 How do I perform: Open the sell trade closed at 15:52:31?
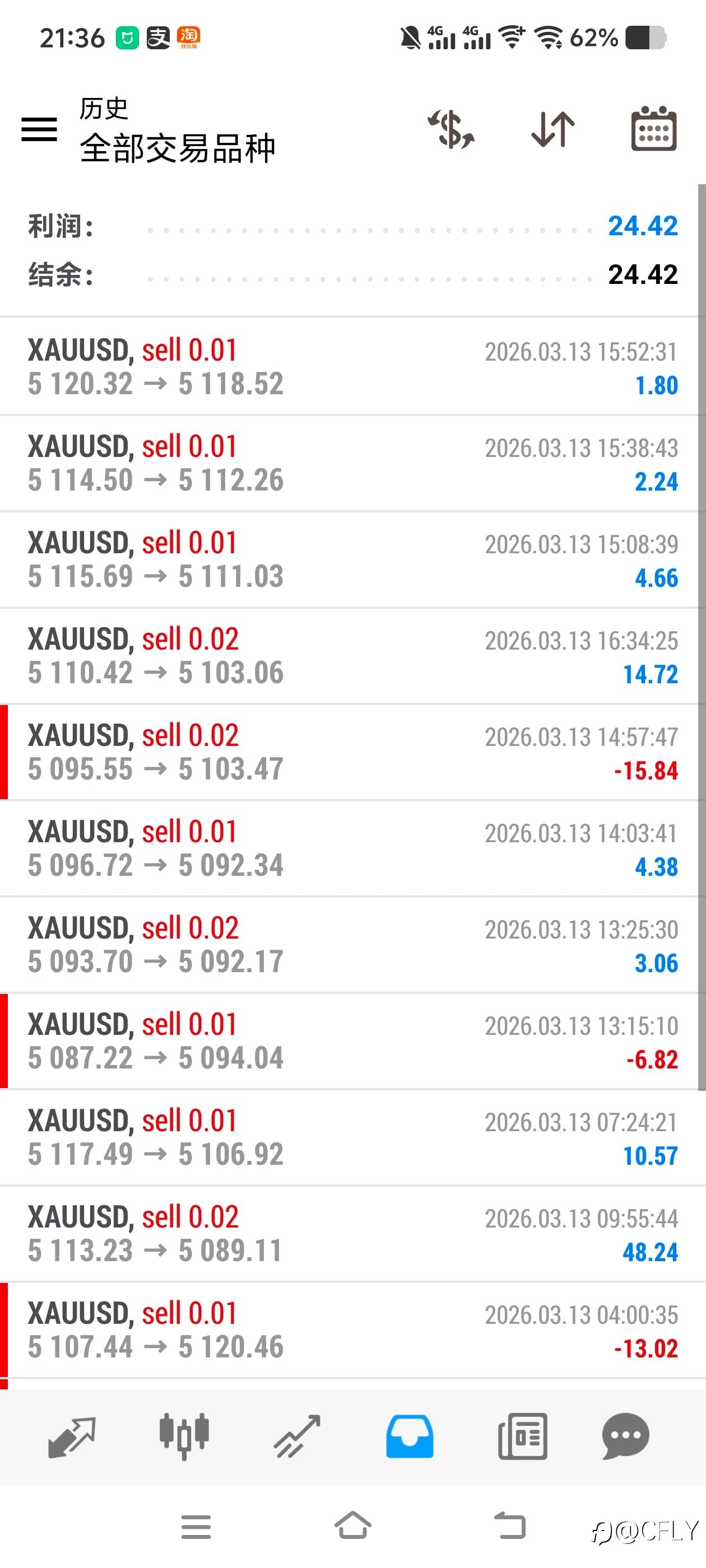click(352, 367)
